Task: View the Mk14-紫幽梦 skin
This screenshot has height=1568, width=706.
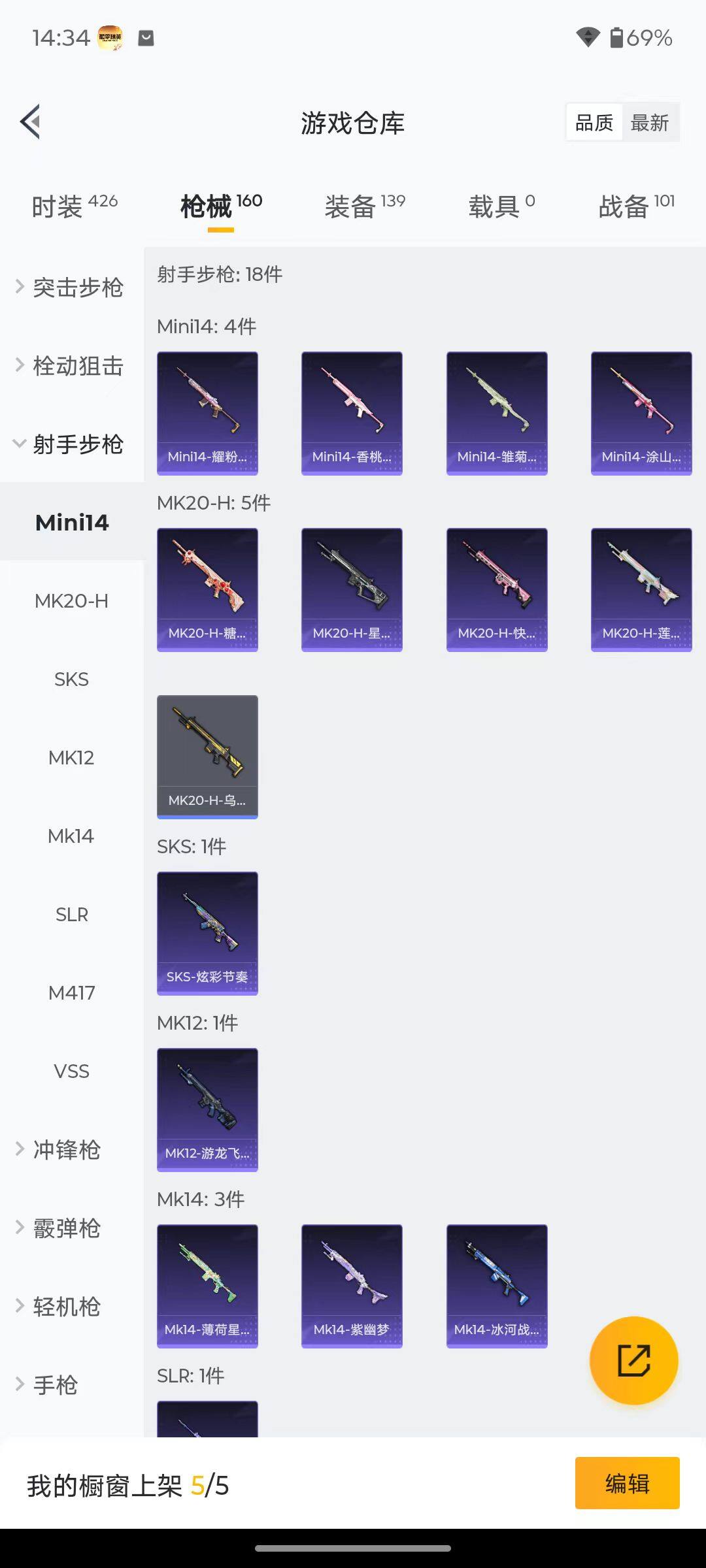Action: (x=352, y=1286)
